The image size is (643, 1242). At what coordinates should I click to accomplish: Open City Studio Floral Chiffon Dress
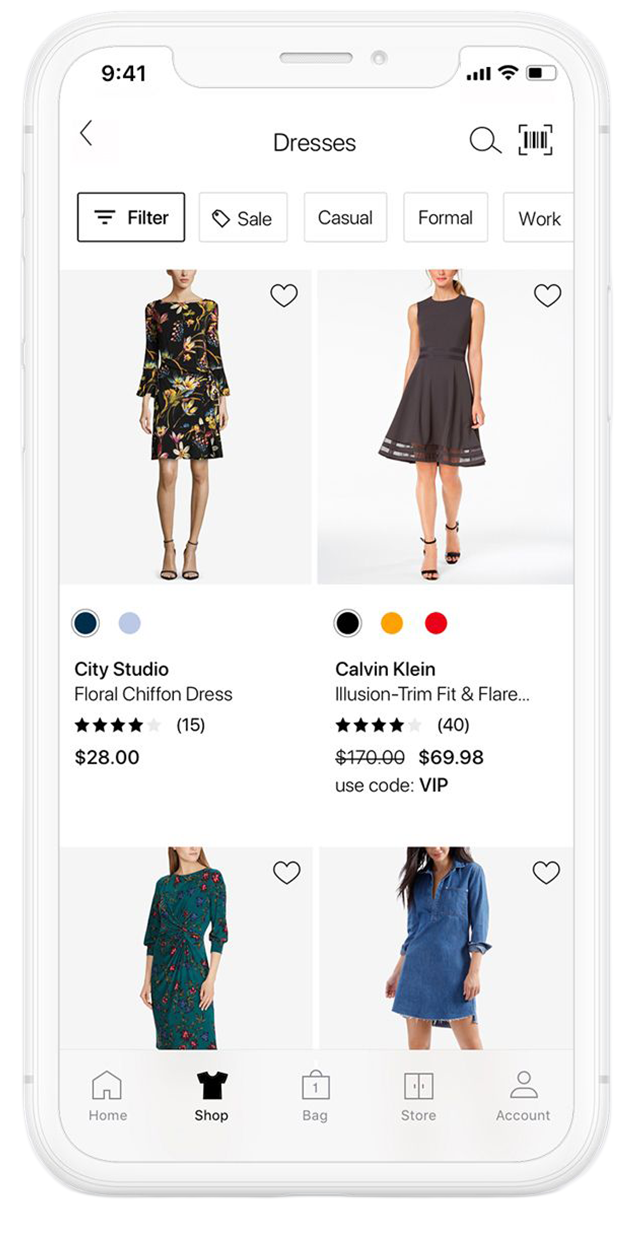[x=185, y=428]
